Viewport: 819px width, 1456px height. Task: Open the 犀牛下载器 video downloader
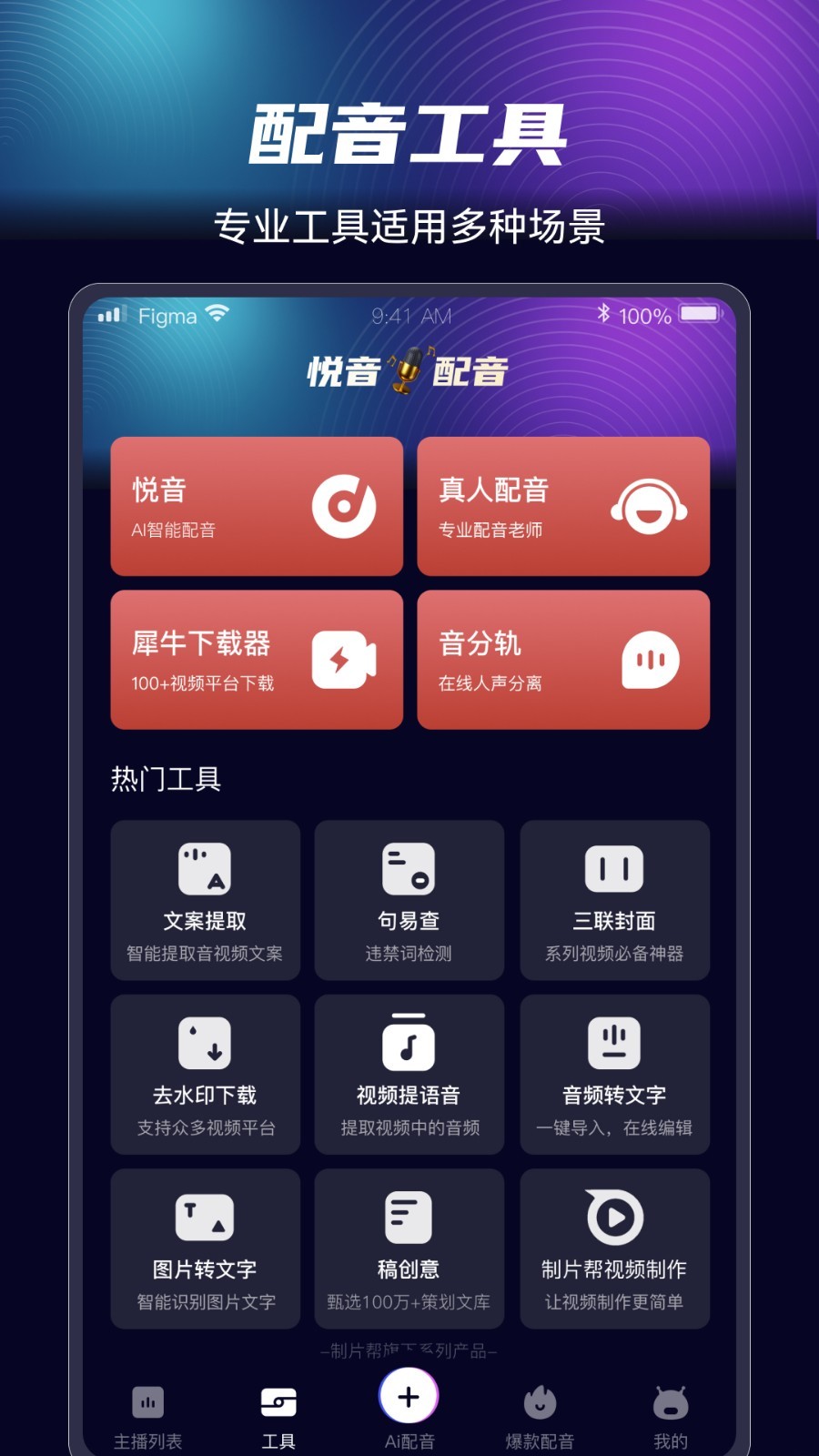[x=256, y=659]
